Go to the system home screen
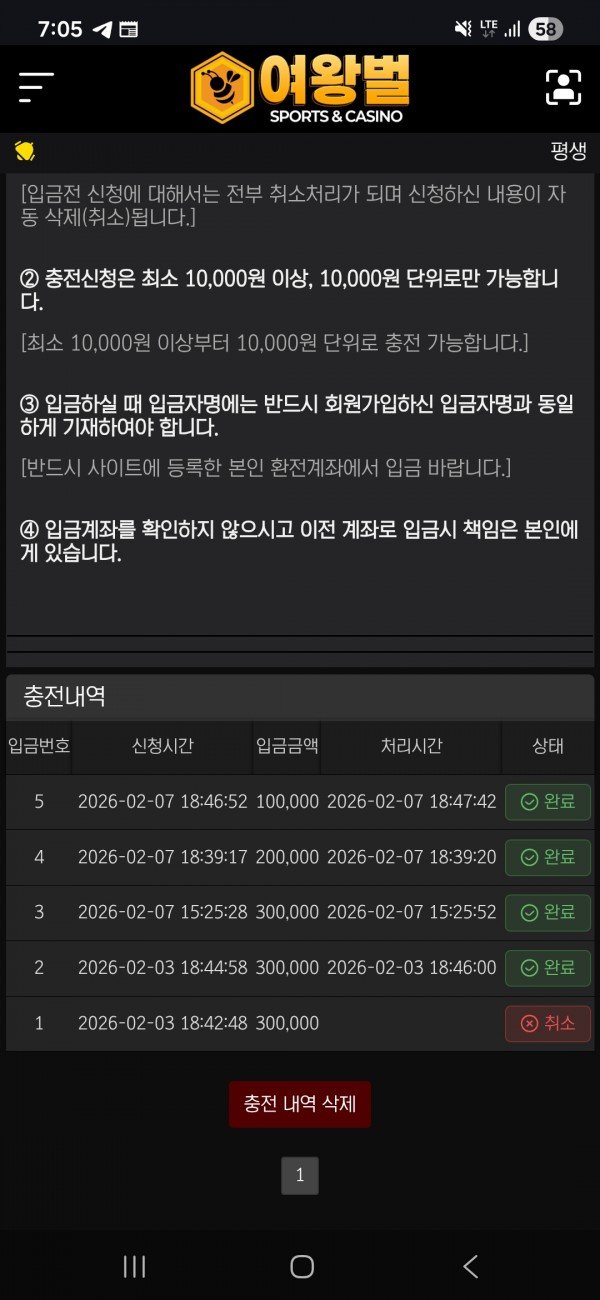The width and height of the screenshot is (600, 1300). coord(301,1267)
